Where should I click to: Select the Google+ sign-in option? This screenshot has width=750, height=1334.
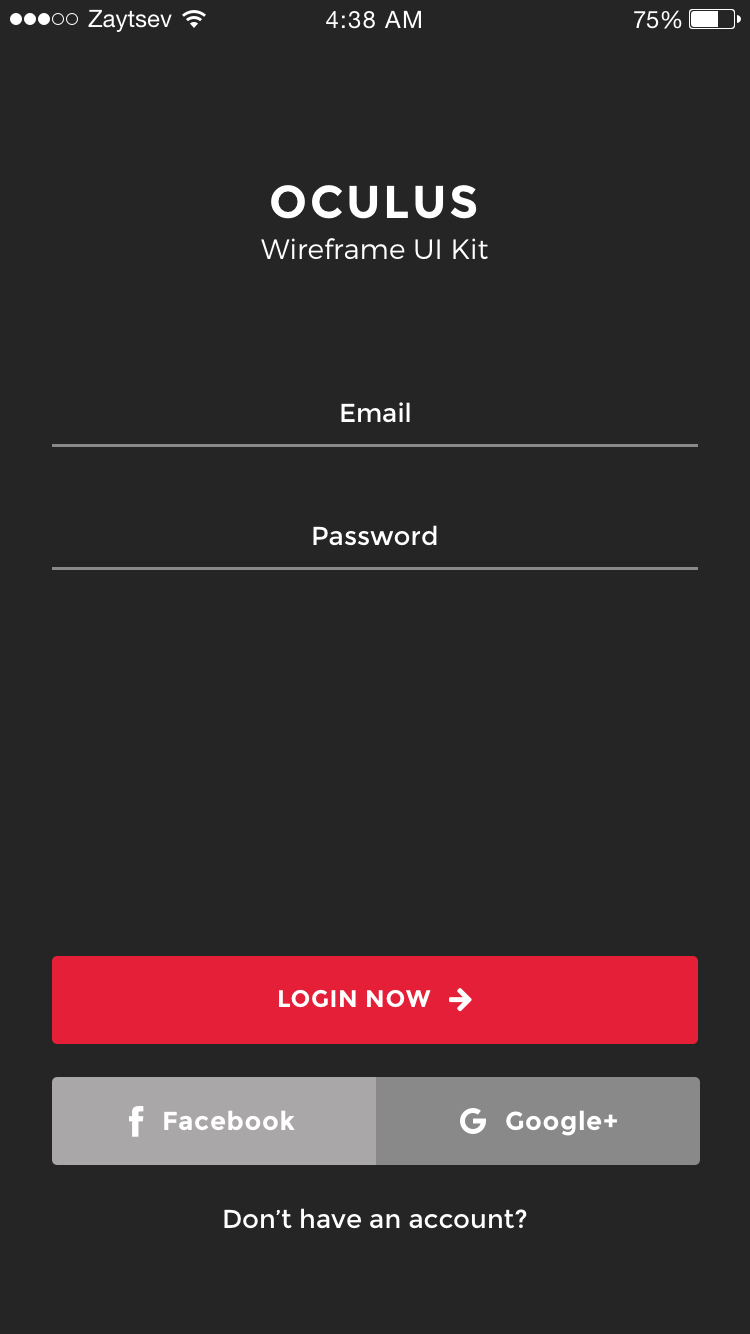[x=537, y=1121]
